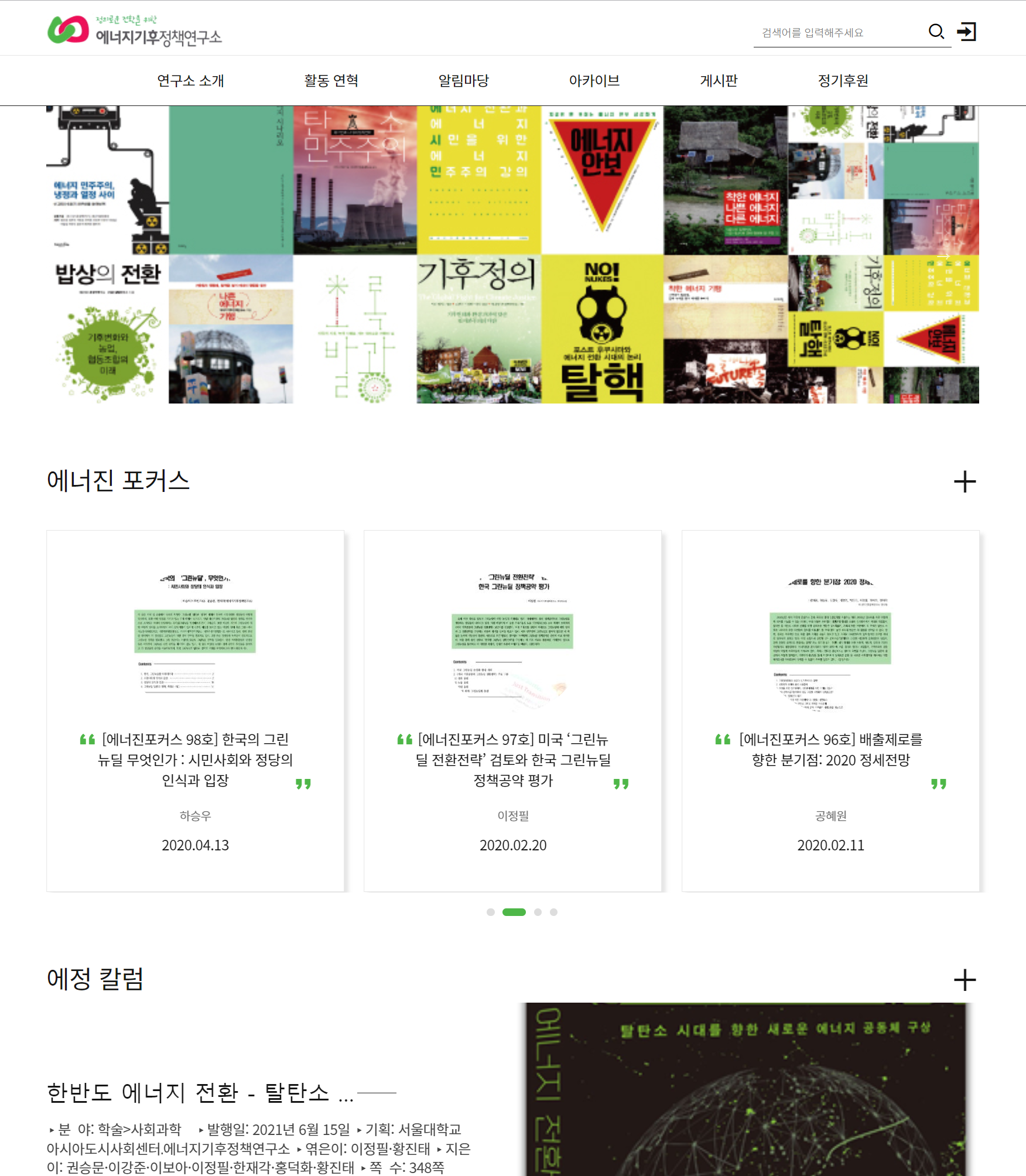
Task: Expand more 에너진 포커스 with plus icon
Action: [965, 482]
